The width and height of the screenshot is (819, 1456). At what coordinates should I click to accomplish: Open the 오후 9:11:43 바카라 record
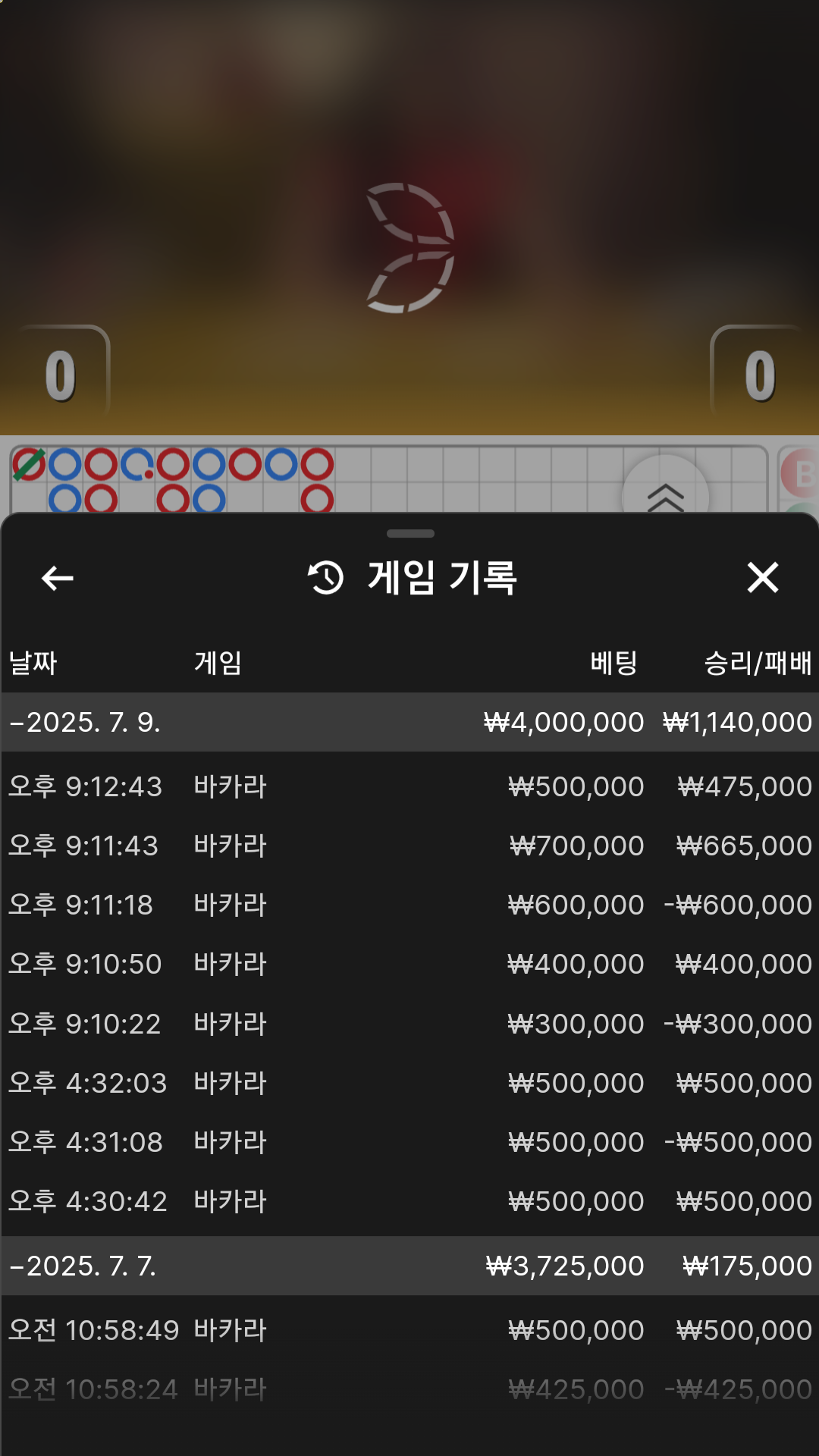point(409,846)
